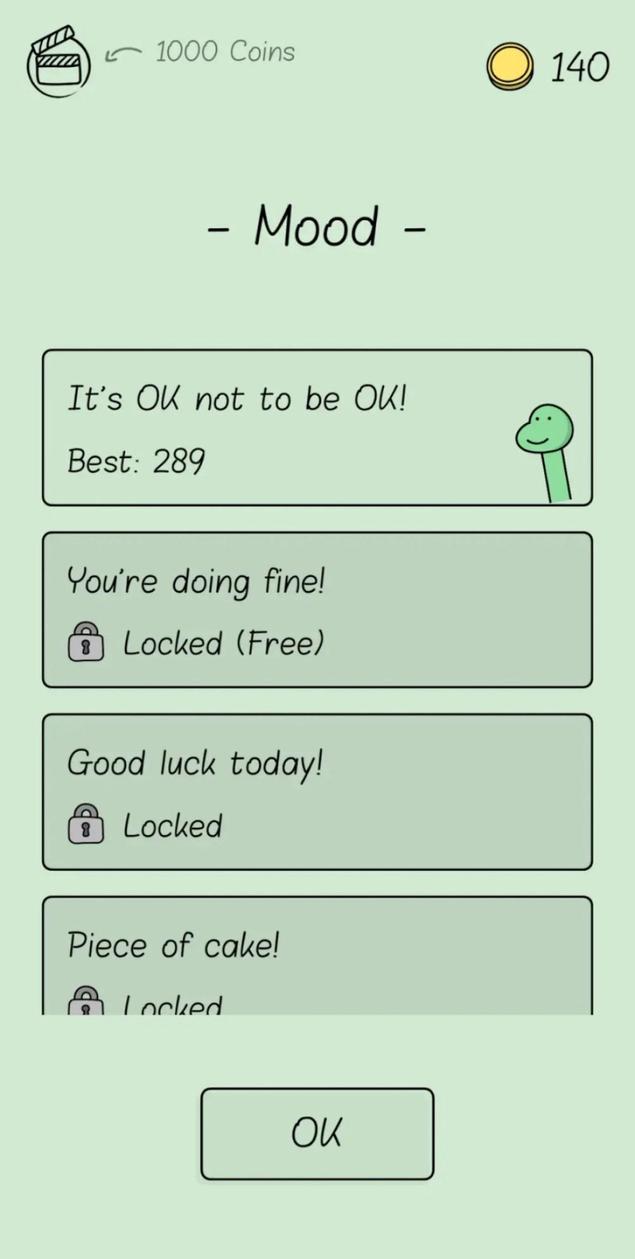The height and width of the screenshot is (1259, 635).
Task: Tap the clapperboard video icon for coins
Action: click(59, 63)
